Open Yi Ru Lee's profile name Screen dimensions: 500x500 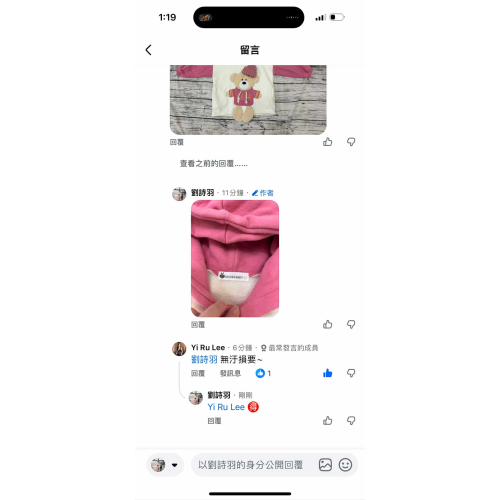point(208,348)
